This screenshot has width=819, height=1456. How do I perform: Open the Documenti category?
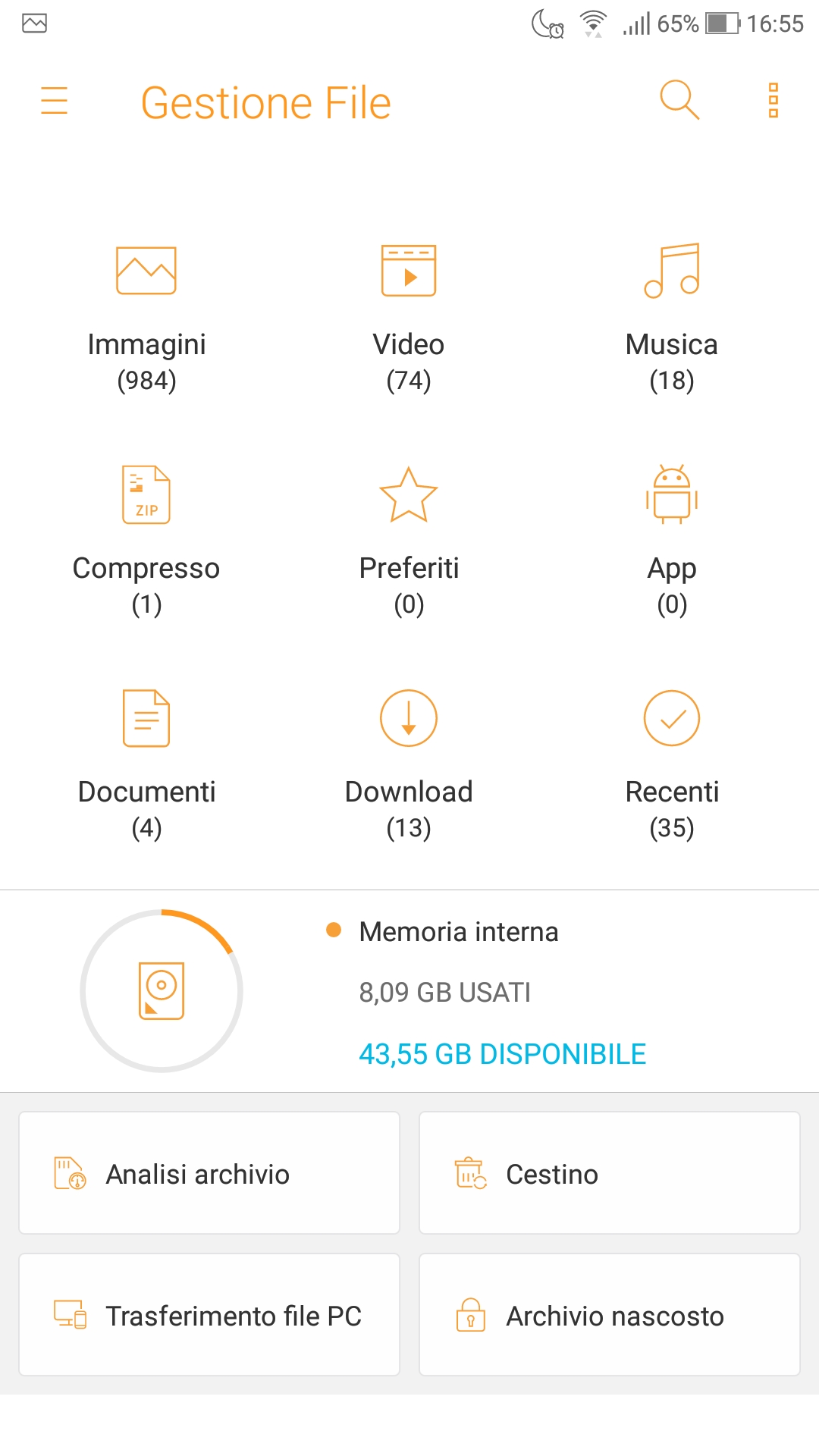[x=146, y=766]
